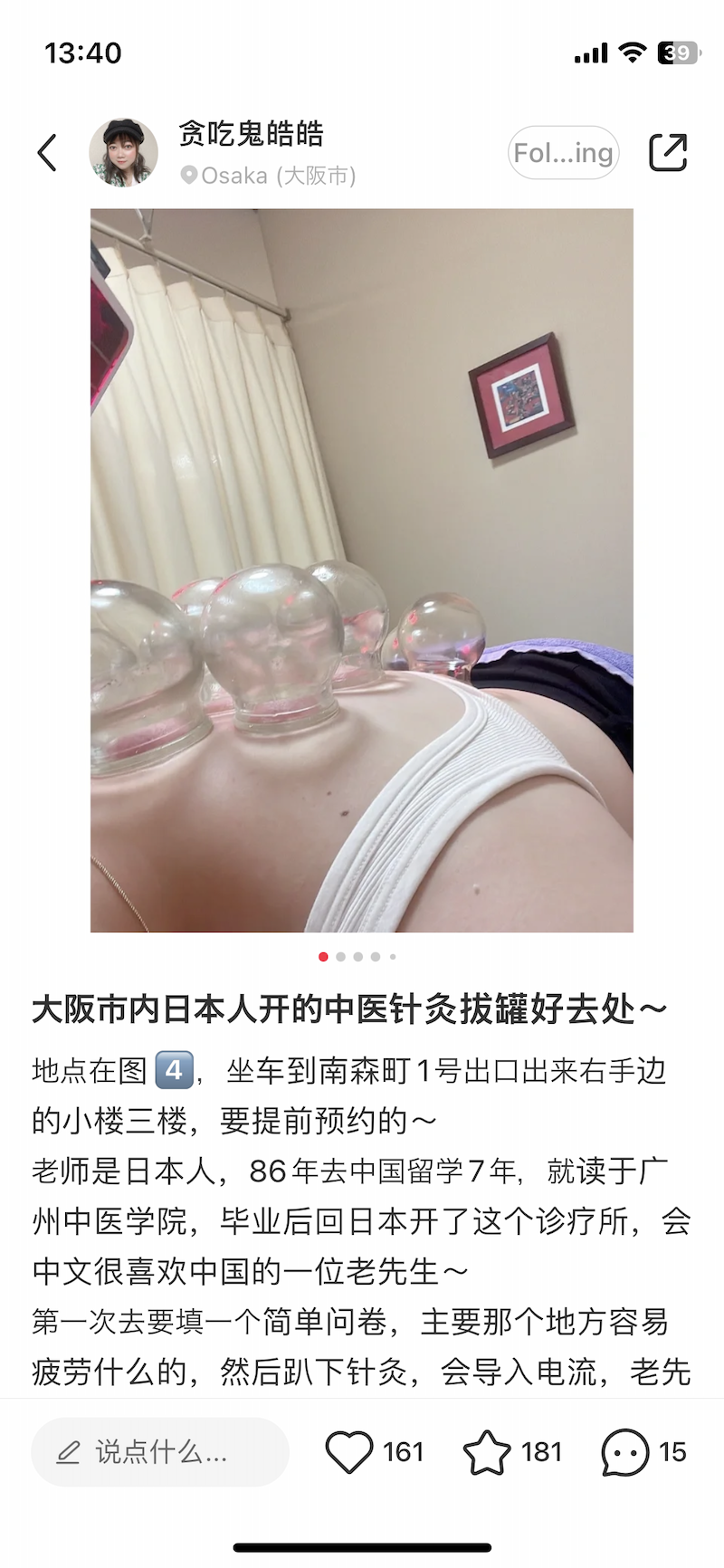Open 贪吃鬼皓皓's profile avatar
The image size is (724, 1568).
[123, 152]
